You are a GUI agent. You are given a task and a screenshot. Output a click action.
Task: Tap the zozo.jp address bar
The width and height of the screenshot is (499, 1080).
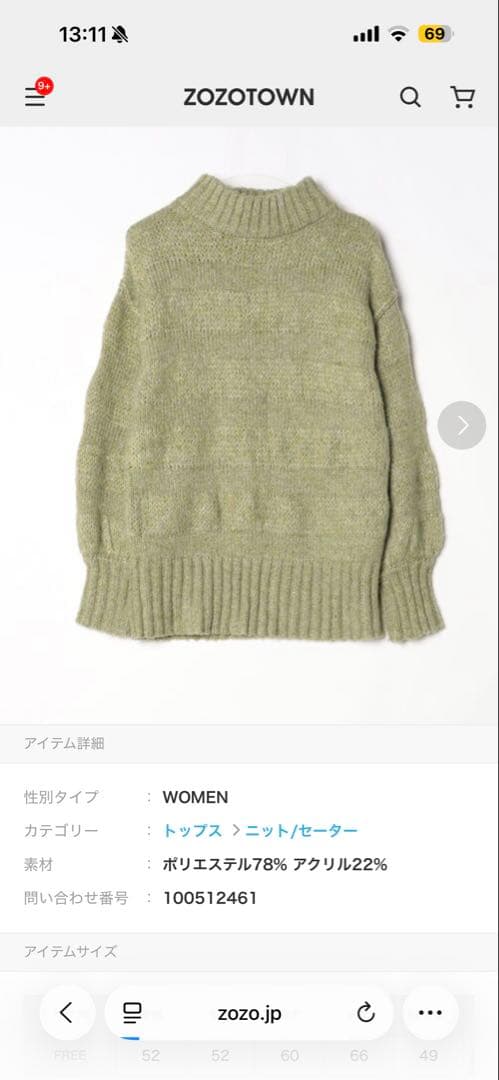249,1012
